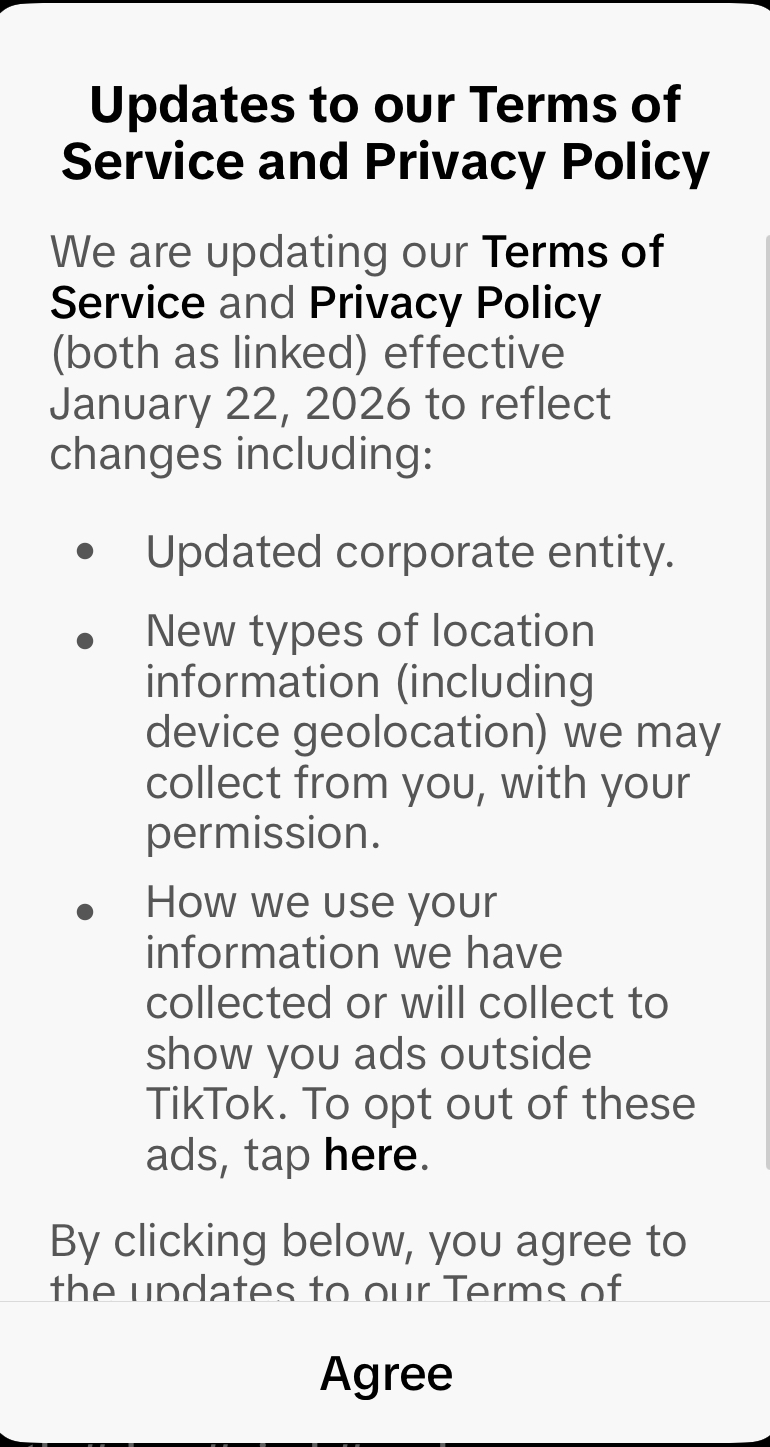Open the bold Terms of Service link

pyautogui.click(x=571, y=252)
